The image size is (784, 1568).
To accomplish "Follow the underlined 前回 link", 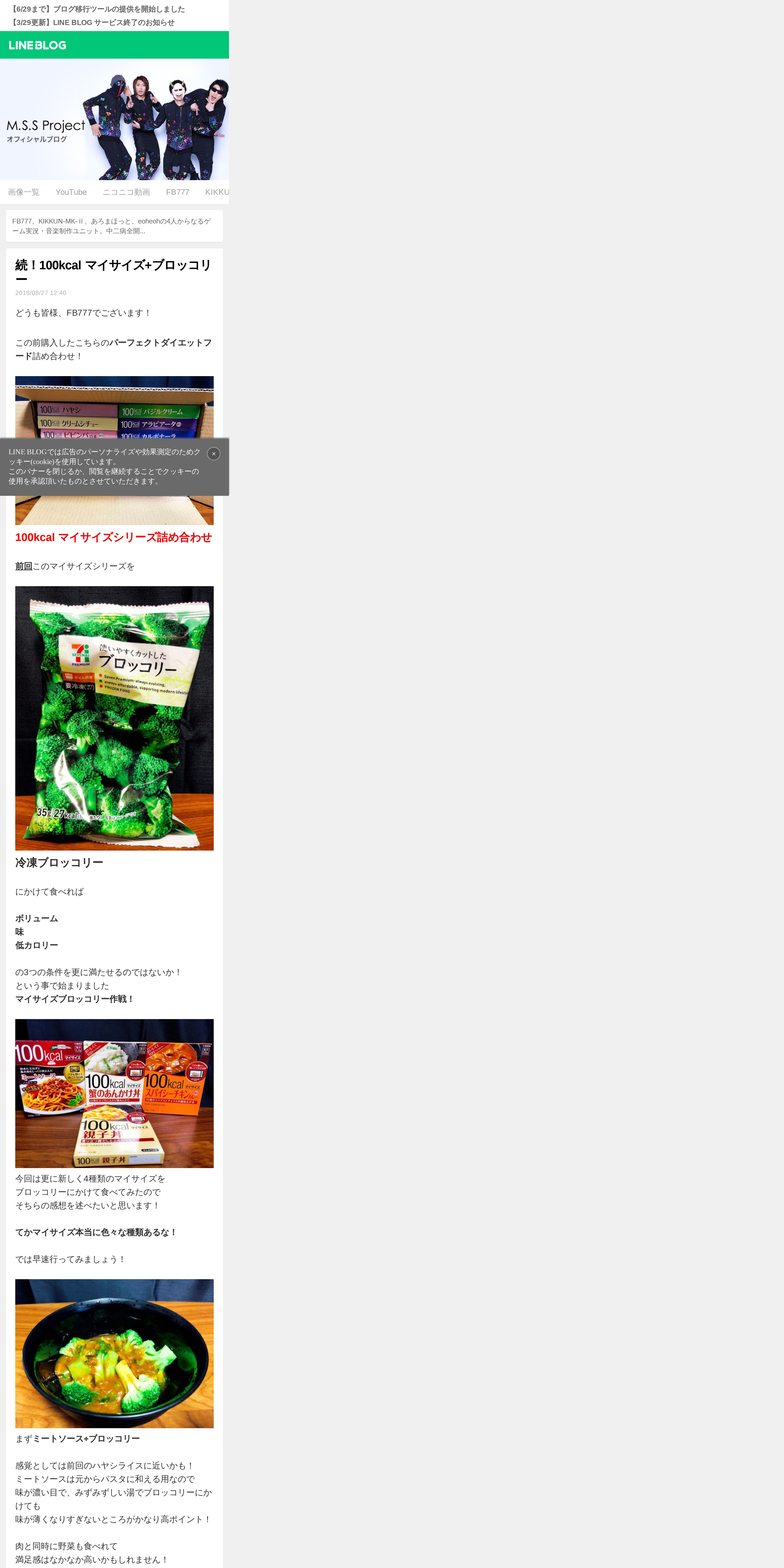I will [x=24, y=566].
